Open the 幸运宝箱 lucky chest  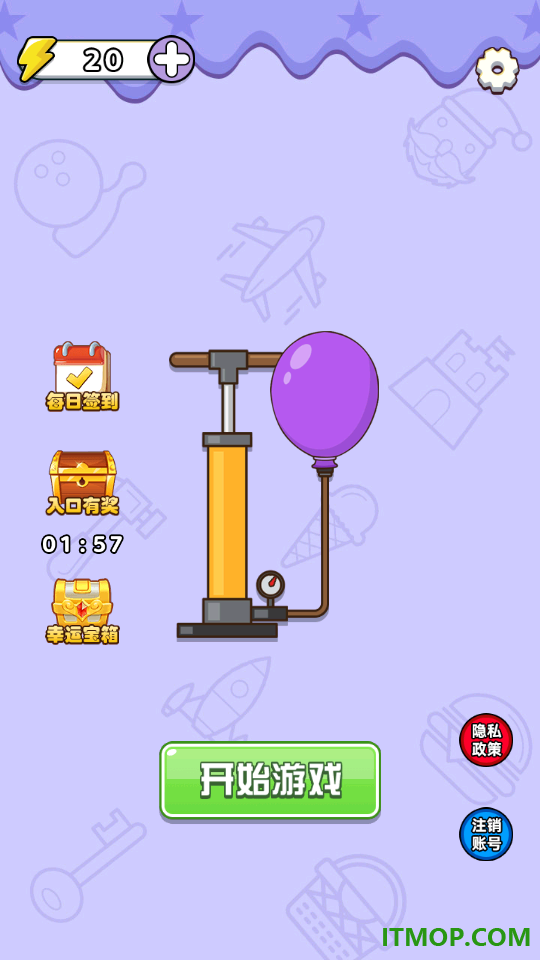pyautogui.click(x=82, y=611)
